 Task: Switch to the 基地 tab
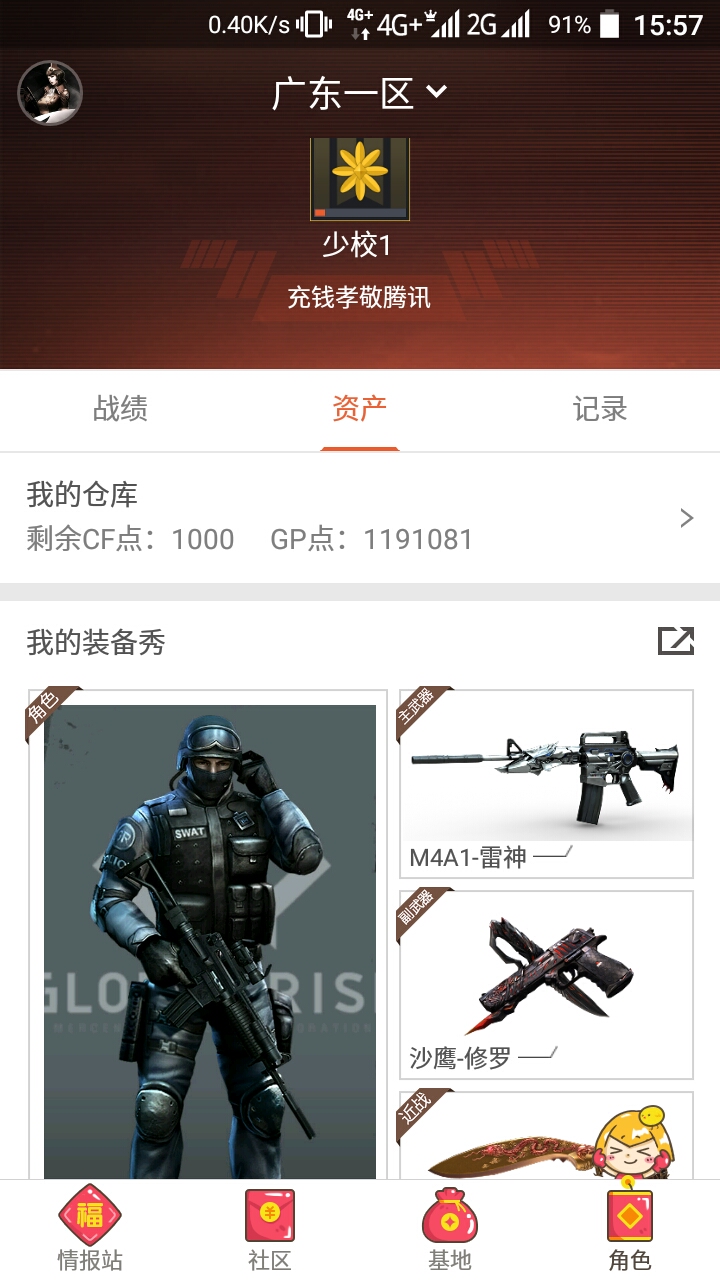pos(450,1230)
